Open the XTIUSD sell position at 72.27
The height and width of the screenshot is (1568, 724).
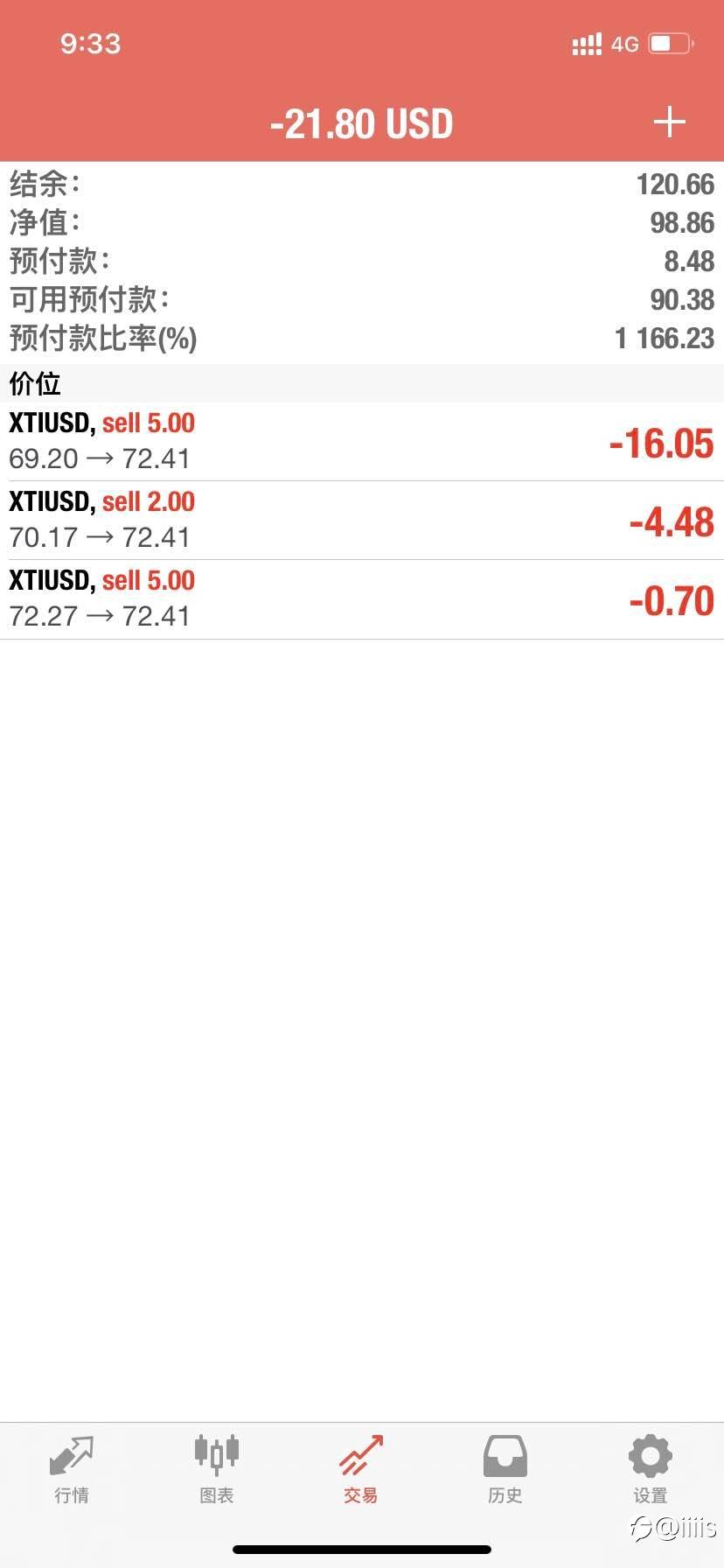pos(362,598)
